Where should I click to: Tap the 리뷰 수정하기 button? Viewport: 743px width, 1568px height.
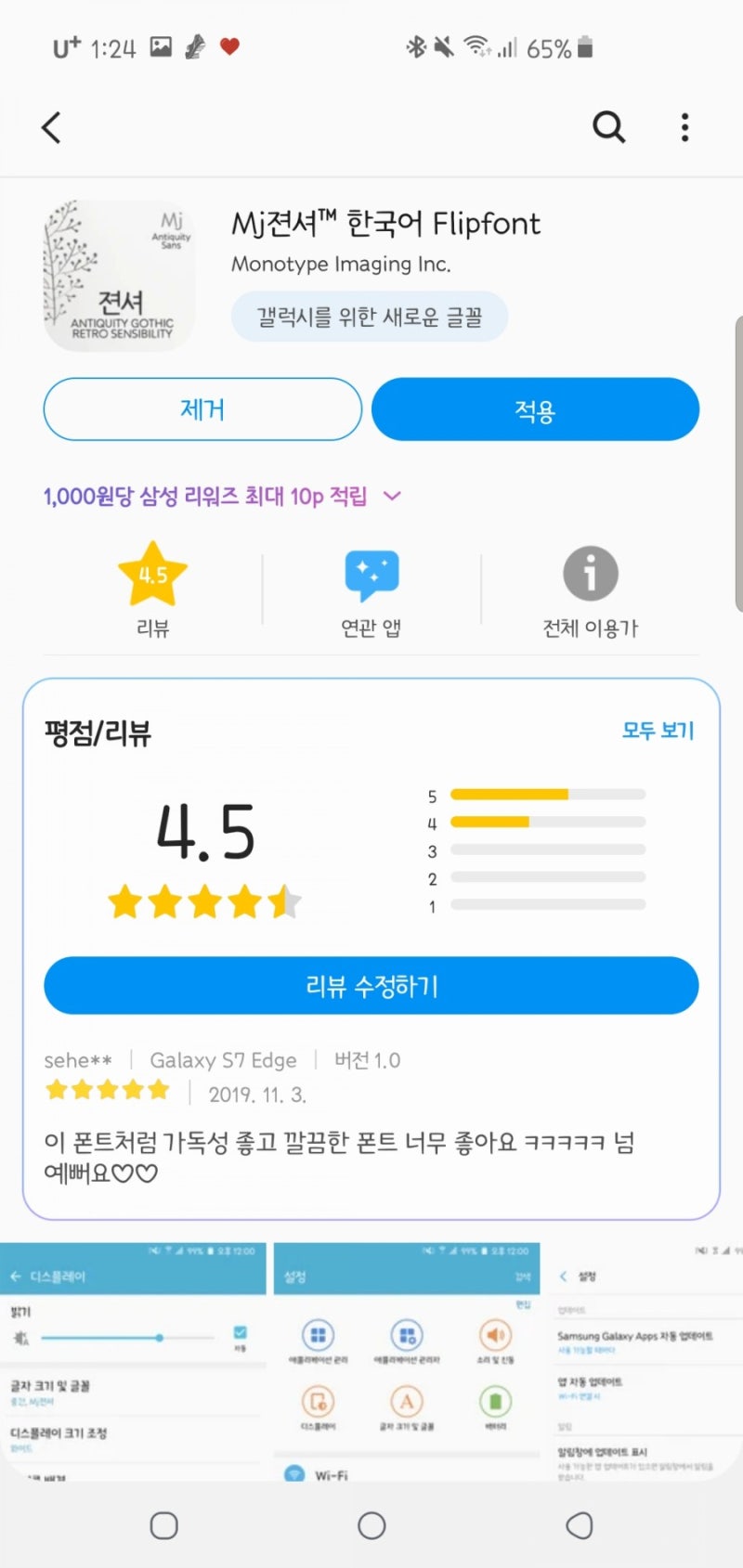click(x=371, y=986)
